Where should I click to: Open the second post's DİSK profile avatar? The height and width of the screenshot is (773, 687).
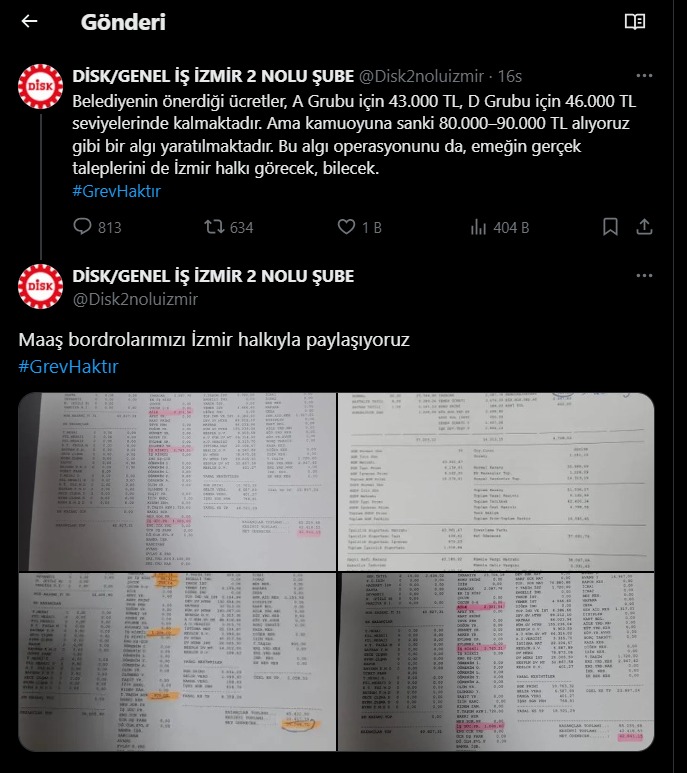pyautogui.click(x=40, y=287)
